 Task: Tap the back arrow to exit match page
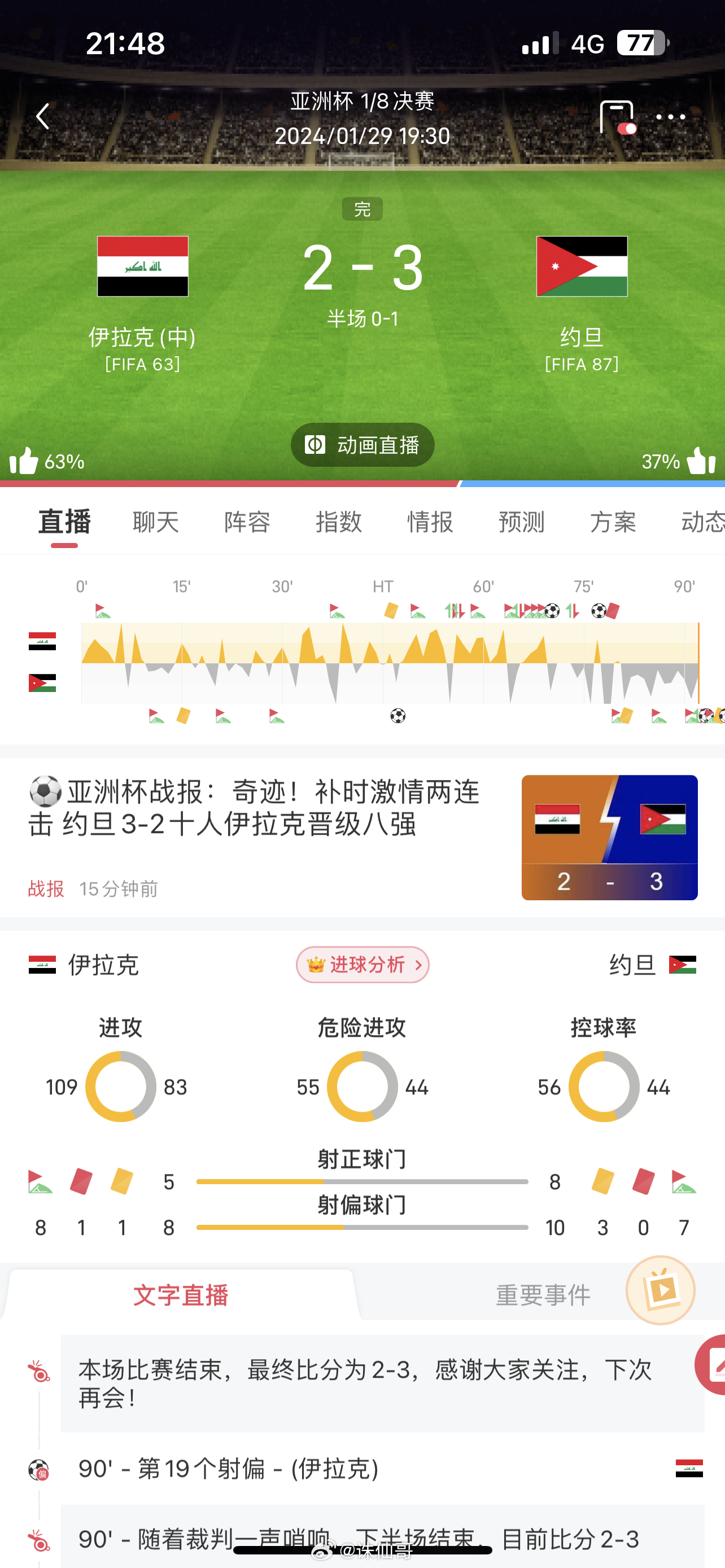coord(42,117)
